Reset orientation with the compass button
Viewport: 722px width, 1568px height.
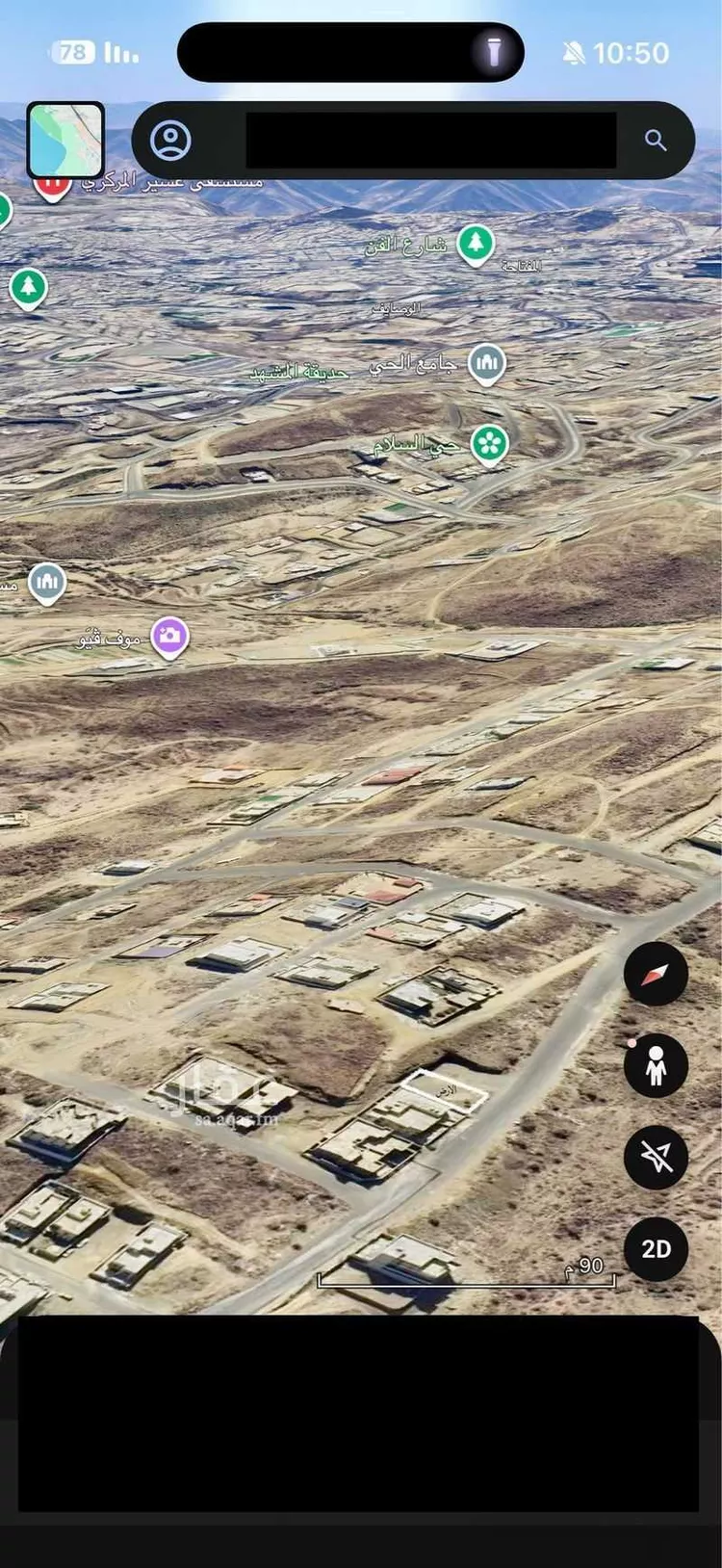pos(656,974)
